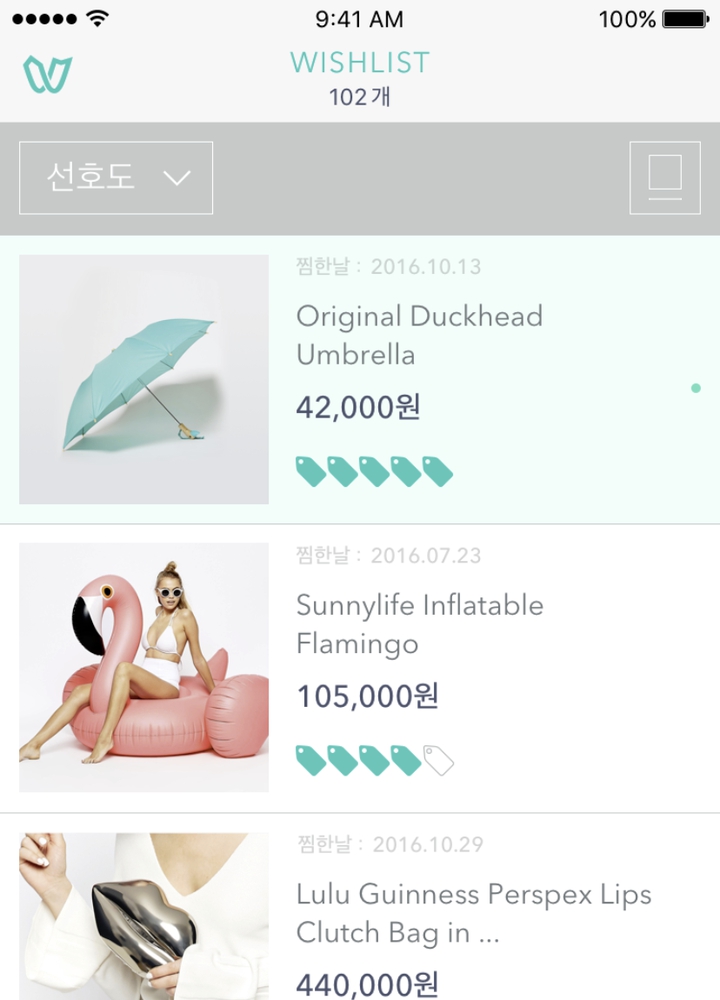Open the 선호도 sort dropdown
Image resolution: width=720 pixels, height=1000 pixels.
[116, 178]
